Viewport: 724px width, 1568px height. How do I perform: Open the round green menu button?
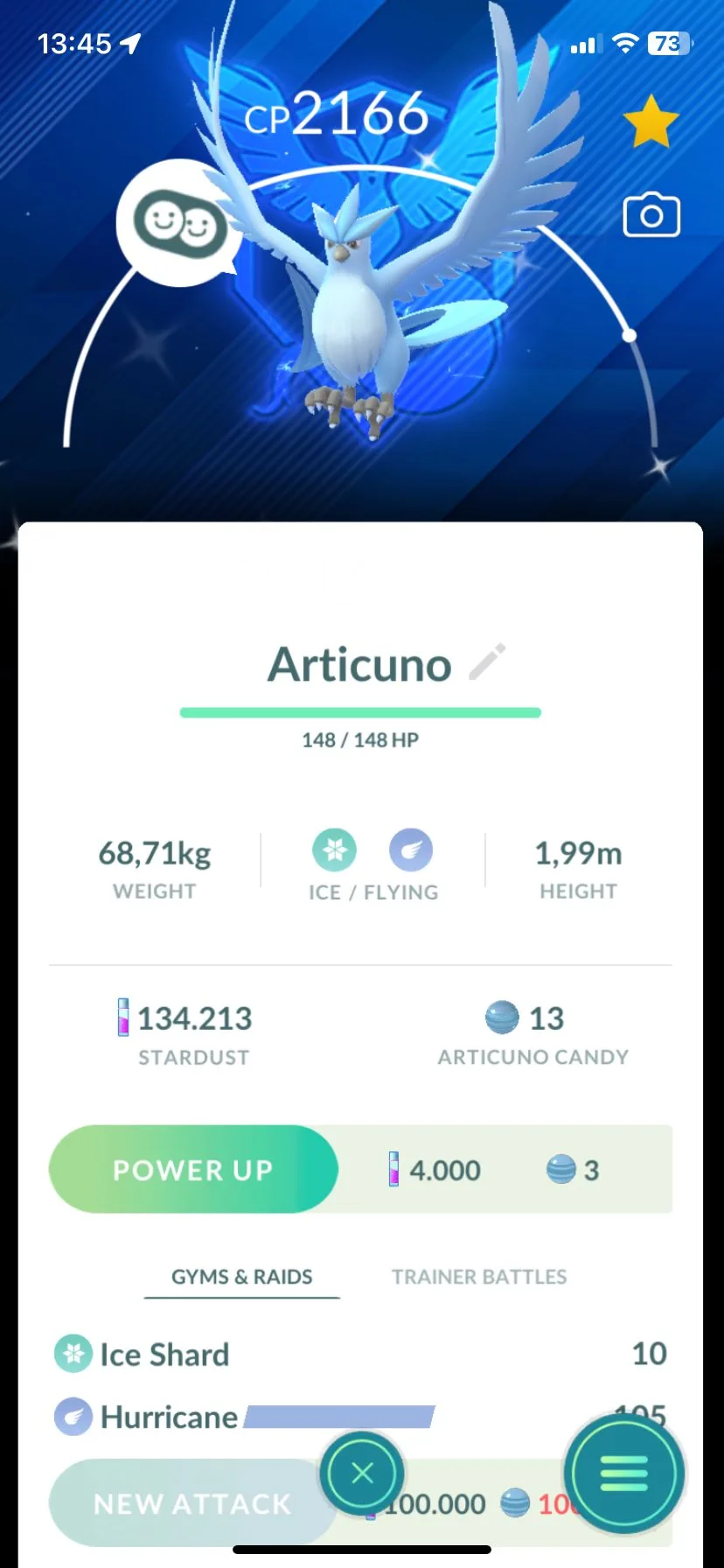[x=623, y=1473]
